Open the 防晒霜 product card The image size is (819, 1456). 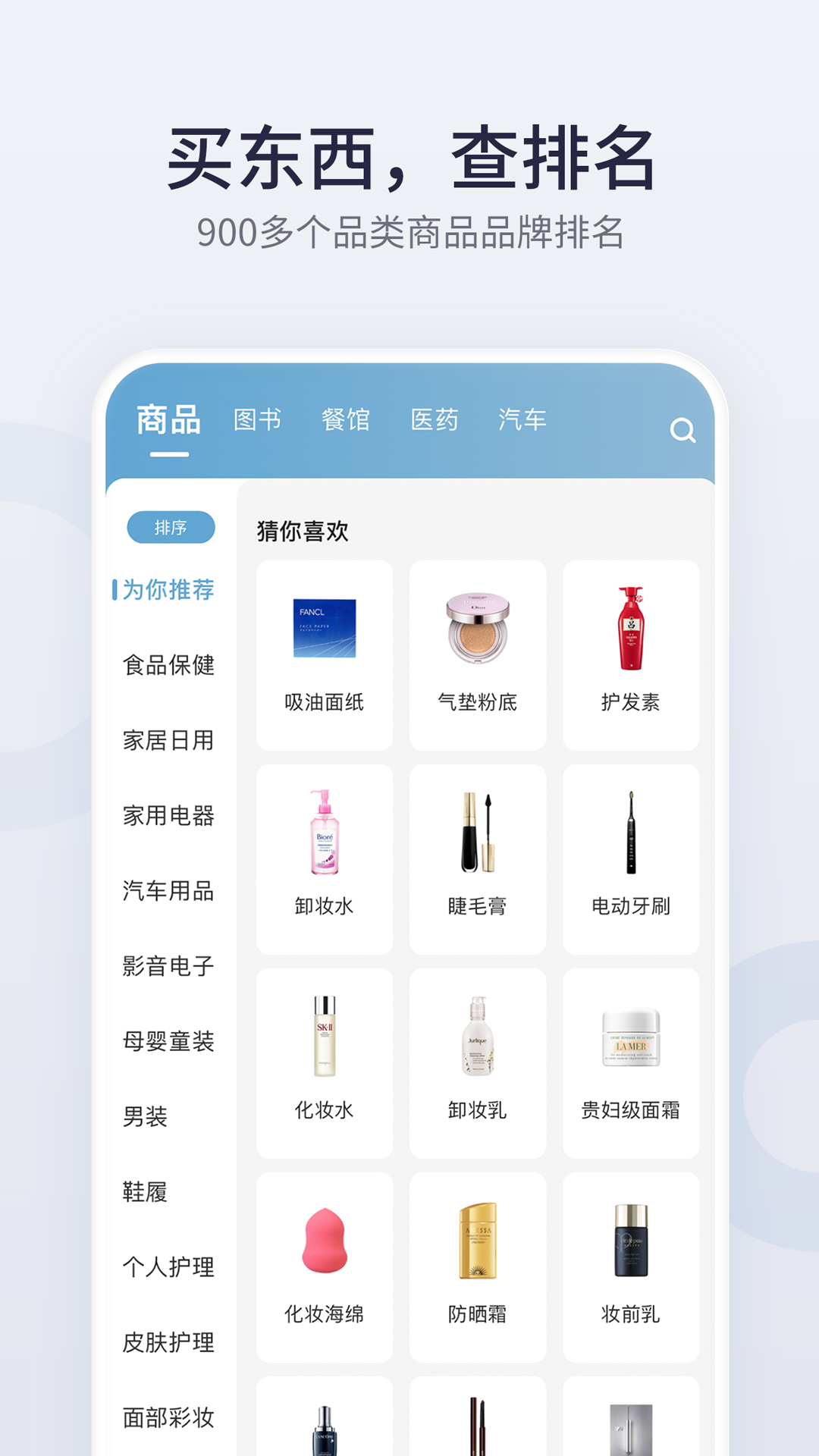click(478, 1265)
